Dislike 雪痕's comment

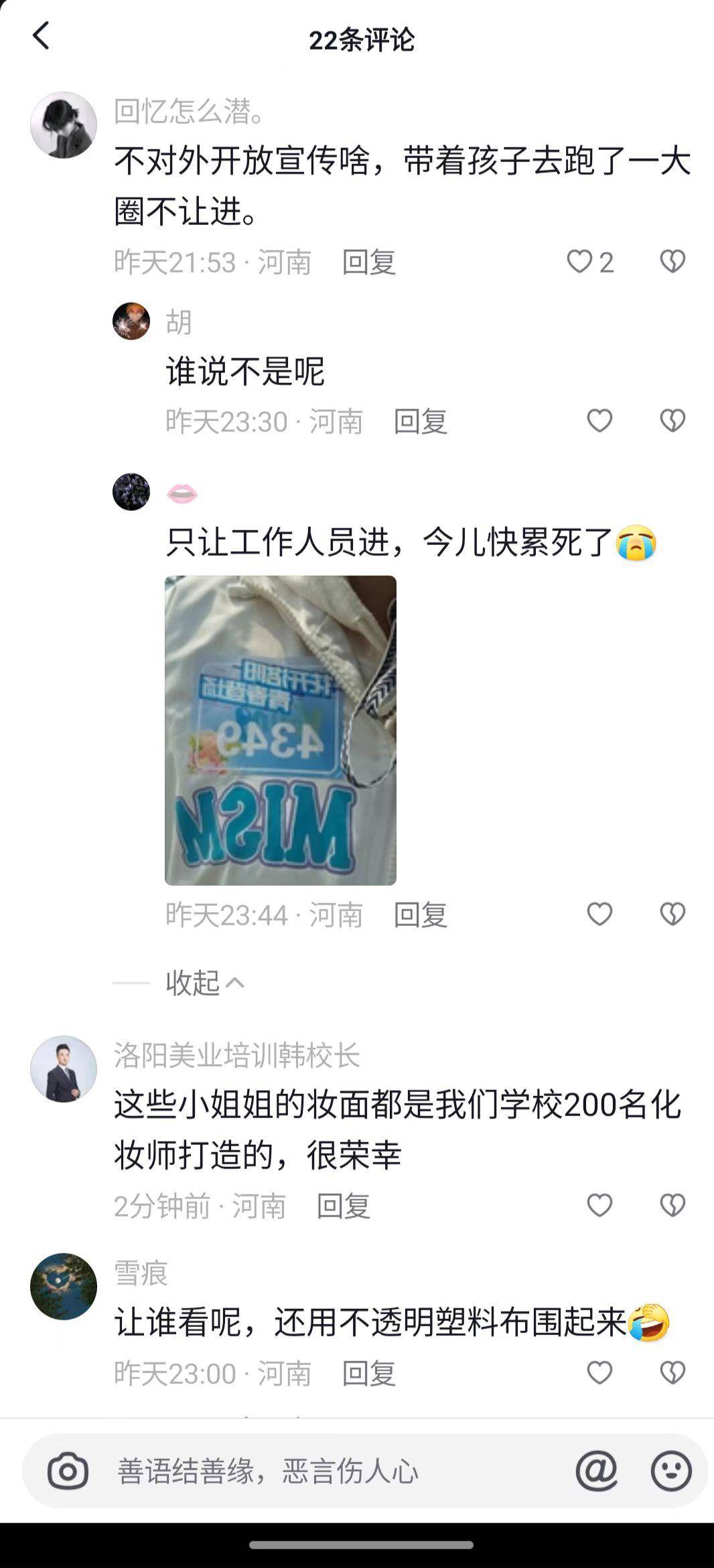672,1373
